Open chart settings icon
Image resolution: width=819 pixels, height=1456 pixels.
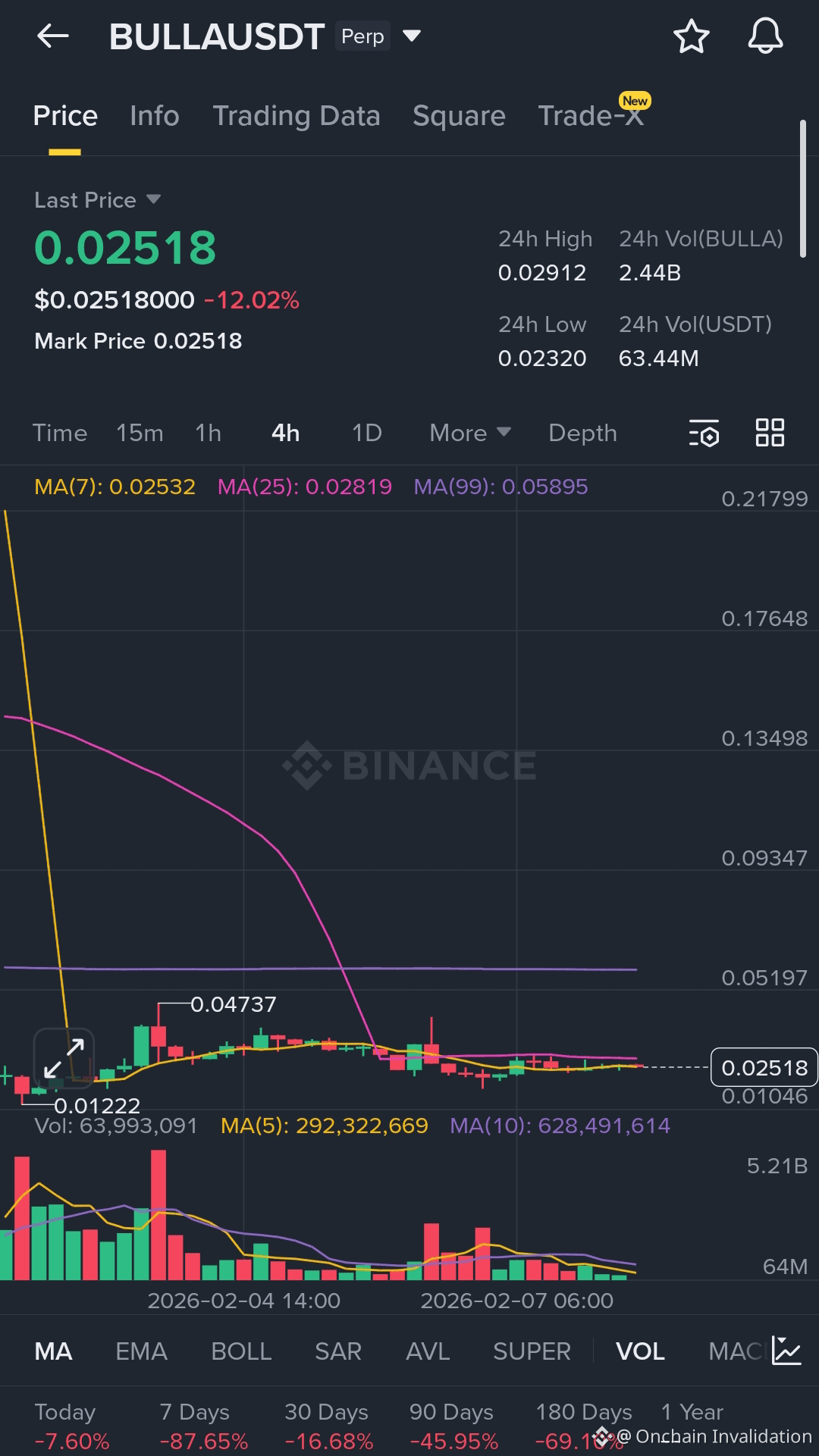[704, 433]
